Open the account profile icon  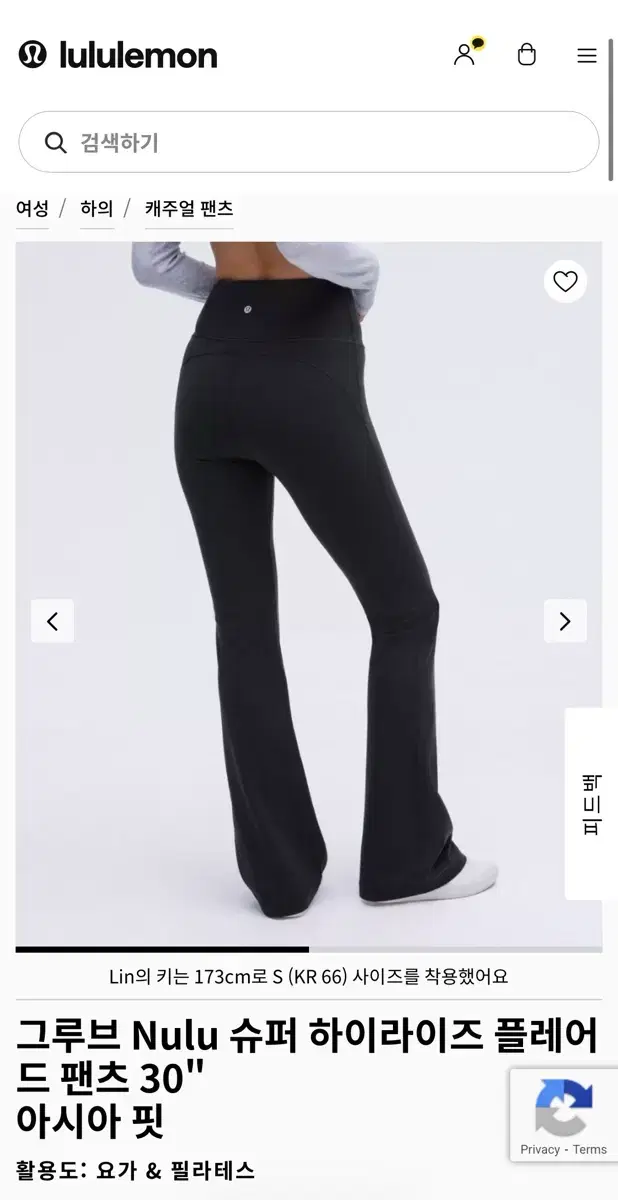[465, 54]
